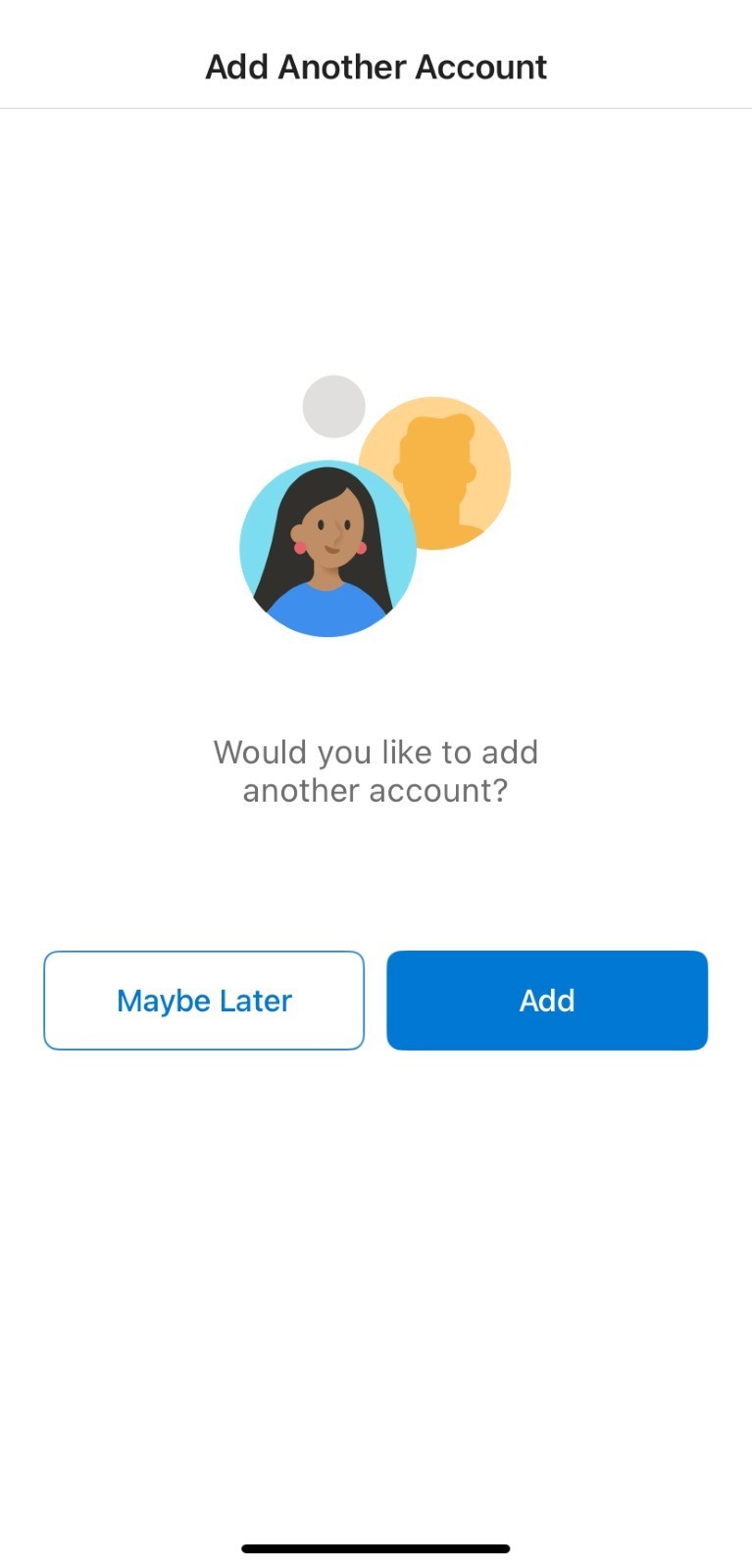Image resolution: width=752 pixels, height=1568 pixels.
Task: Tap the Add button
Action: click(547, 1000)
